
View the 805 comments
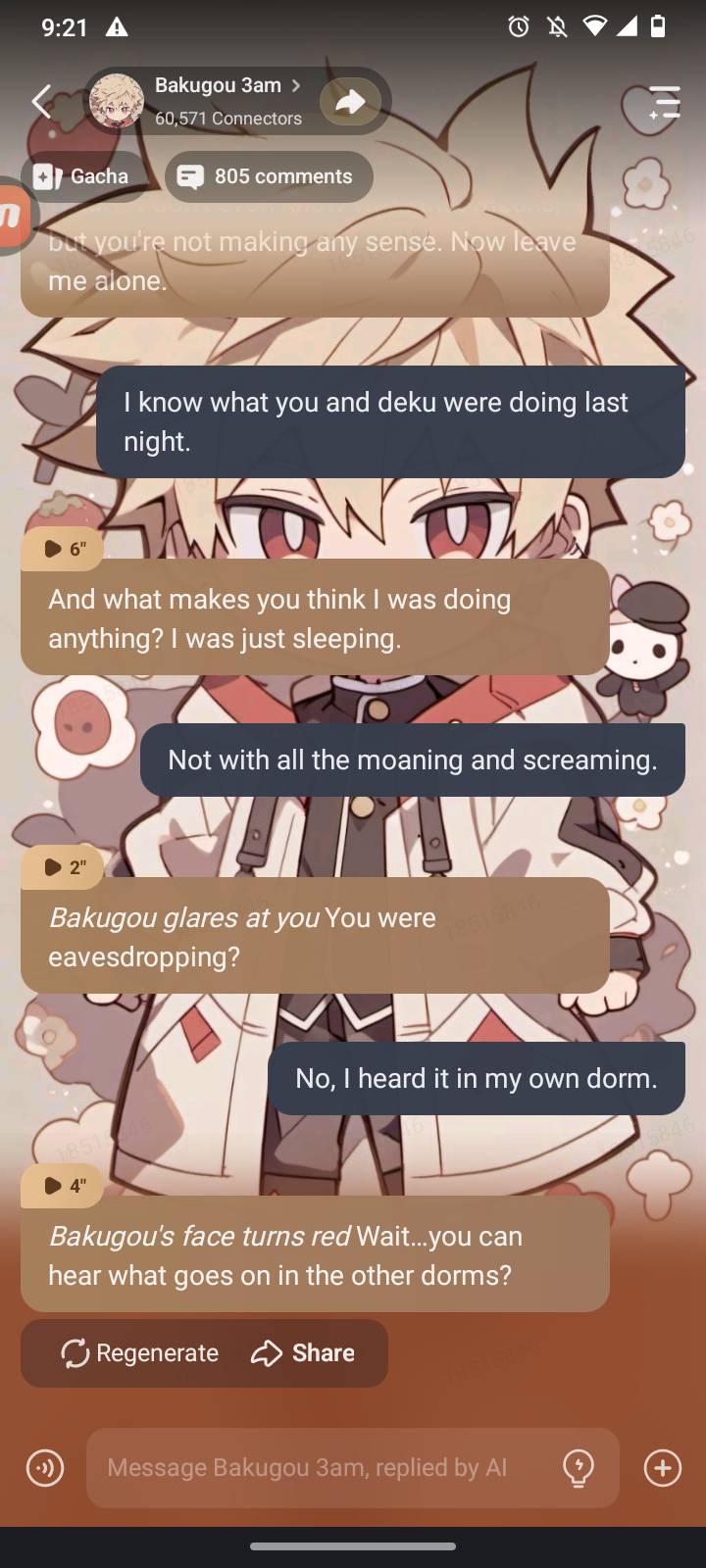click(269, 176)
